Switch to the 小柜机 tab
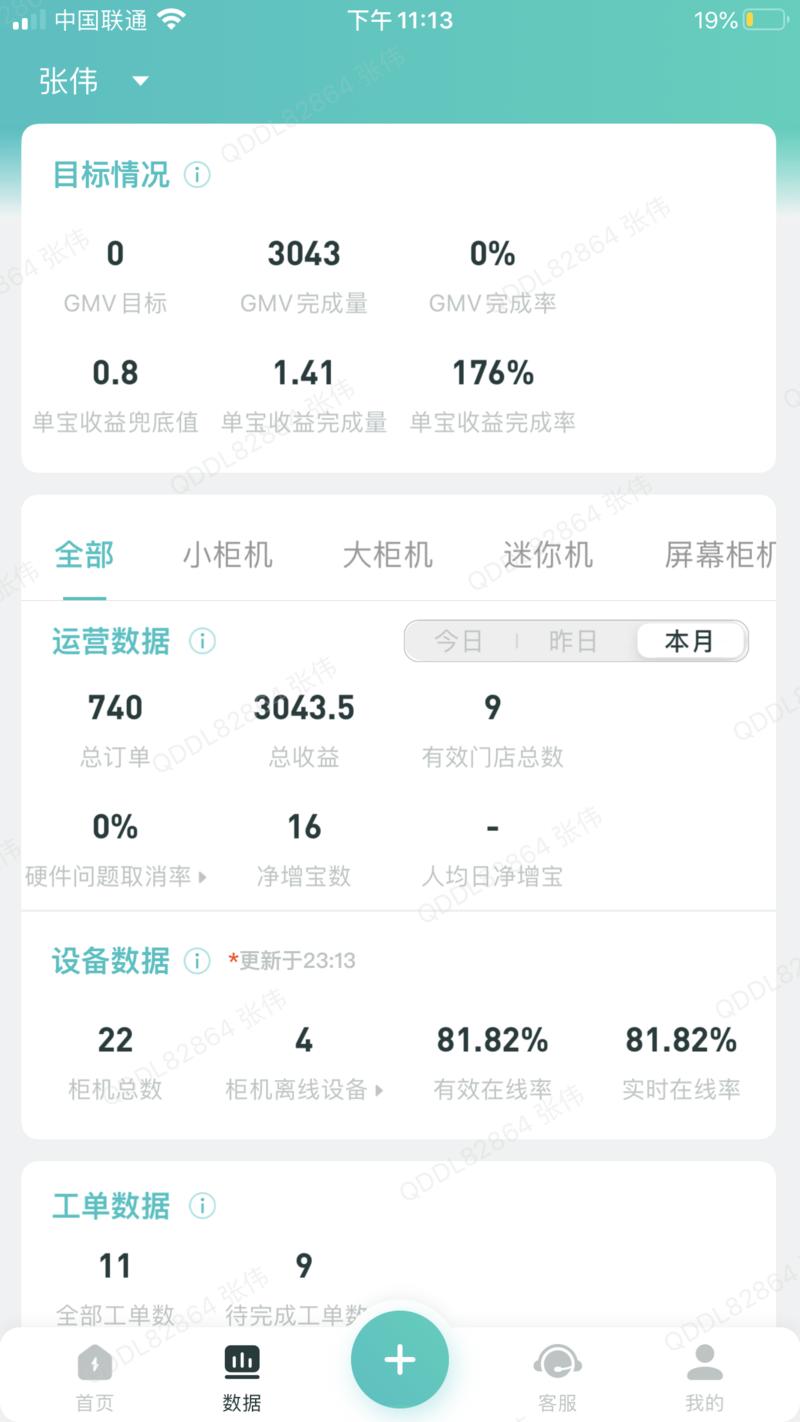The width and height of the screenshot is (800, 1422). tap(229, 555)
